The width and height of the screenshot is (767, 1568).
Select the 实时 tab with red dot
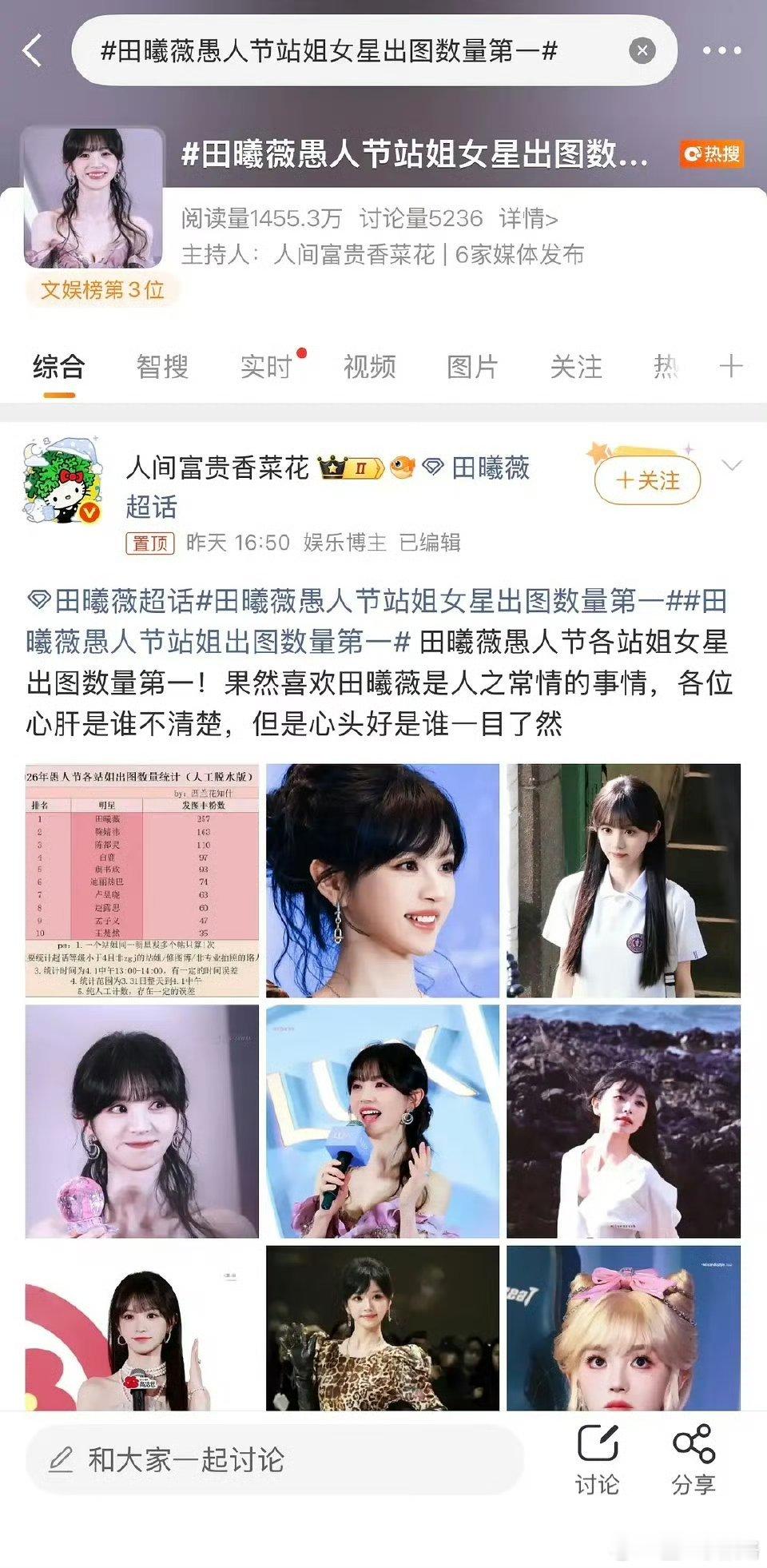click(266, 367)
